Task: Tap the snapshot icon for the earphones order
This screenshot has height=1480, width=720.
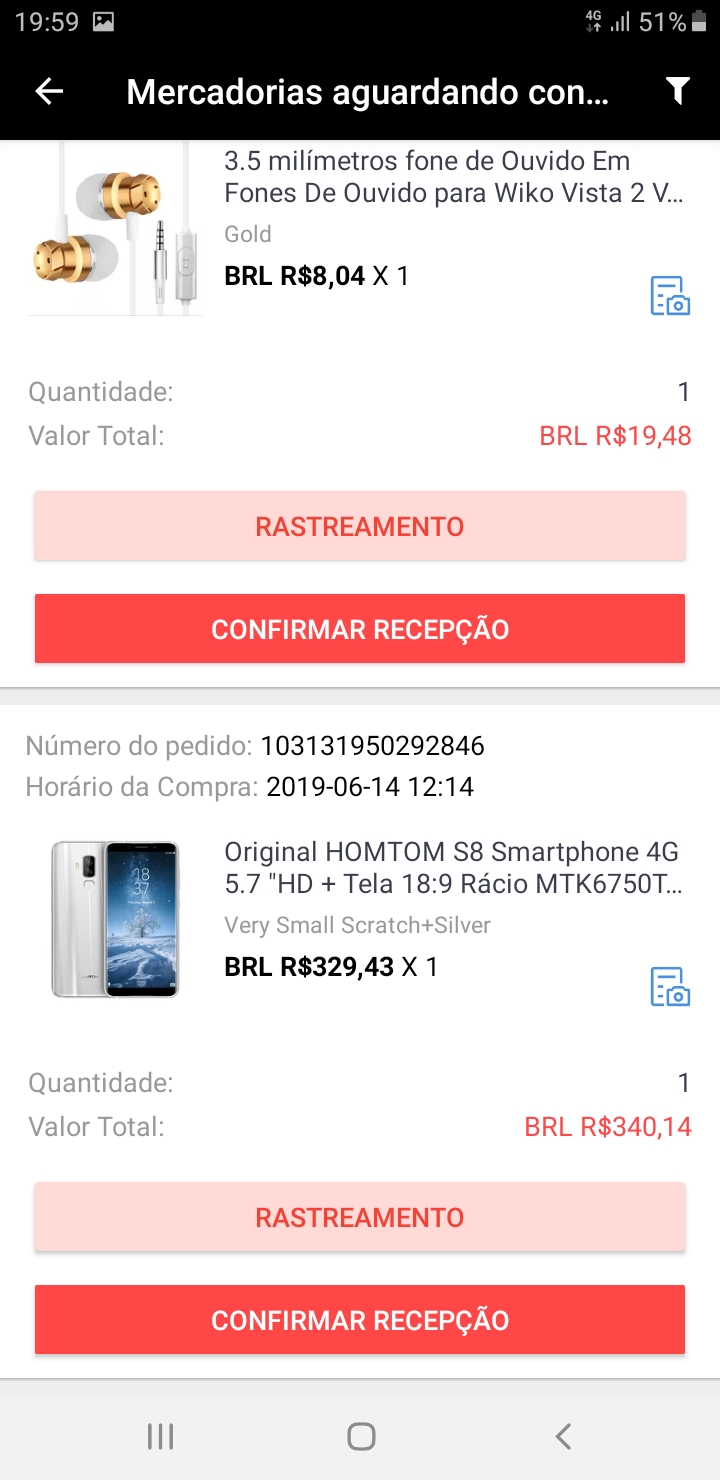Action: click(x=670, y=296)
